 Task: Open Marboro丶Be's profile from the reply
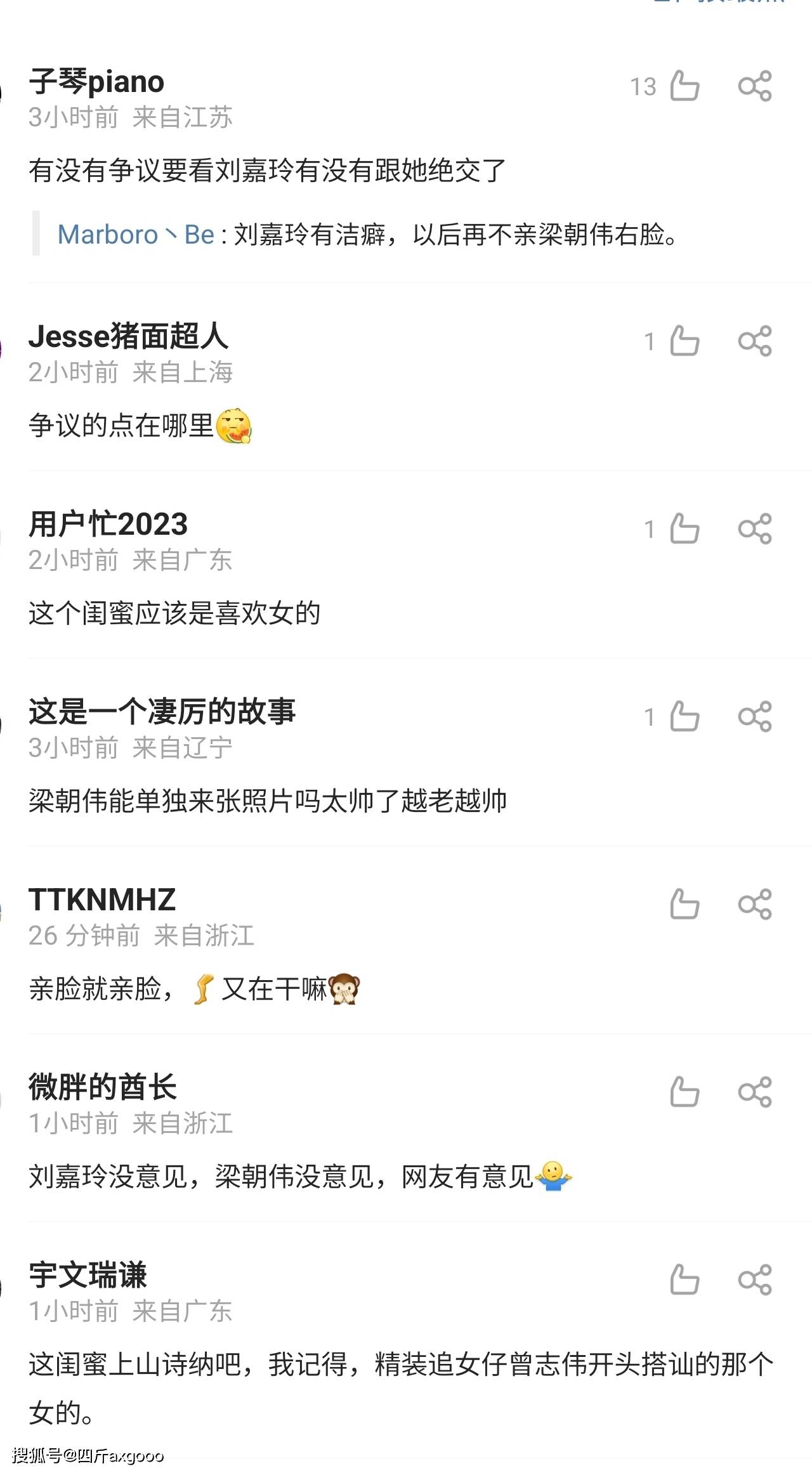(136, 235)
